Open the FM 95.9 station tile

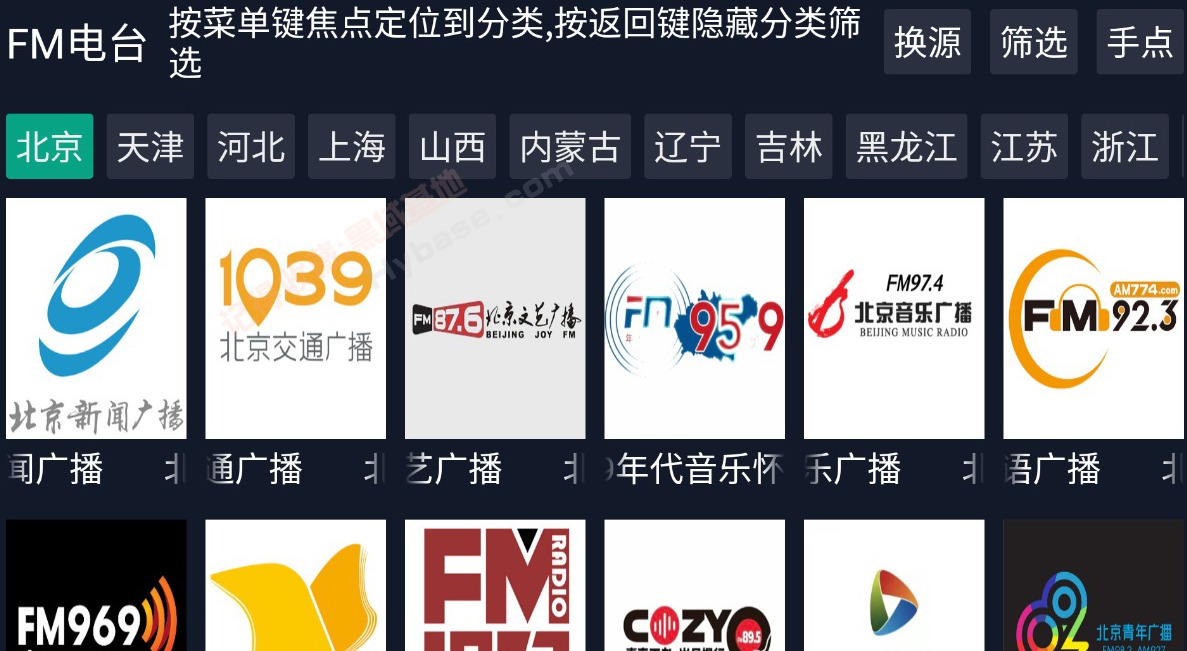click(694, 318)
